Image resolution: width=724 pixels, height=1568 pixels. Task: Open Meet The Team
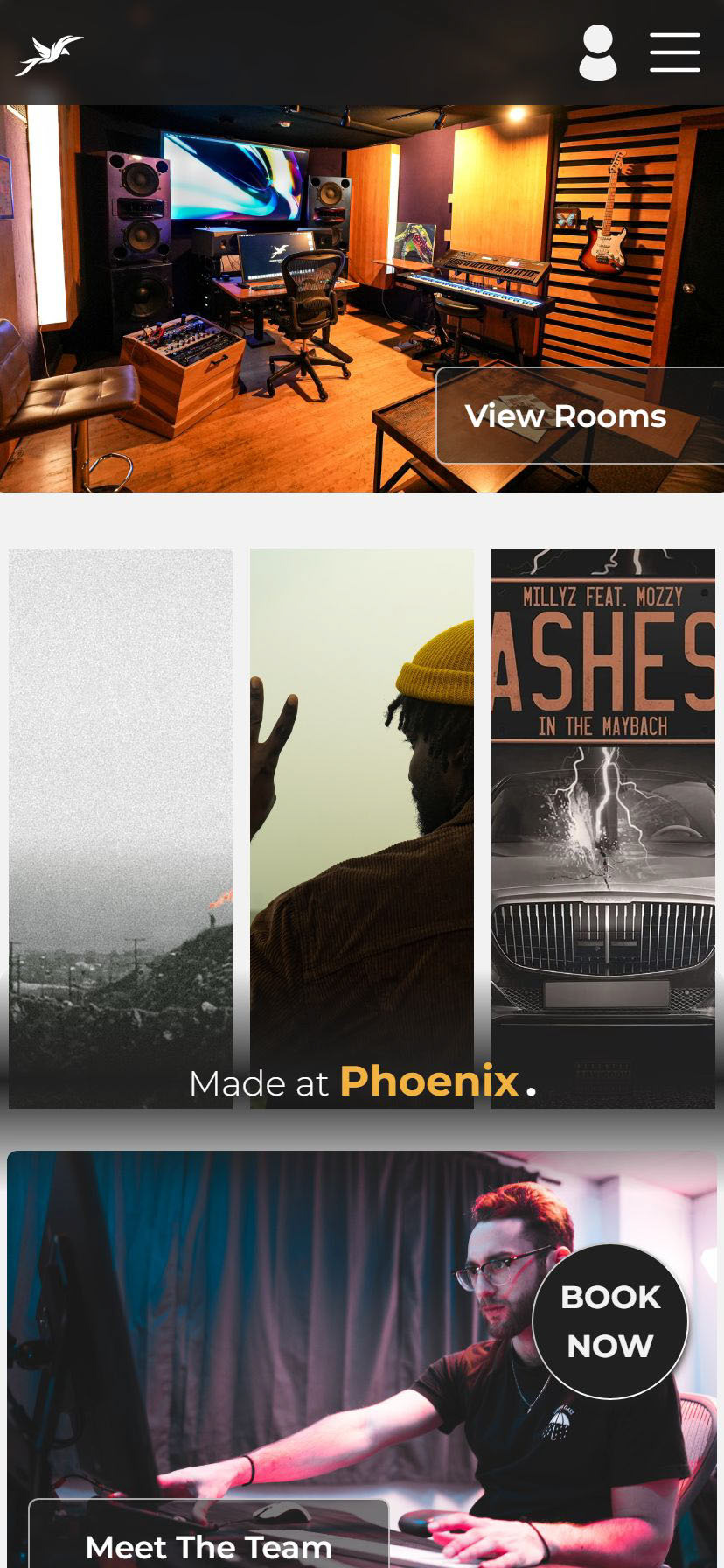pos(209,1543)
